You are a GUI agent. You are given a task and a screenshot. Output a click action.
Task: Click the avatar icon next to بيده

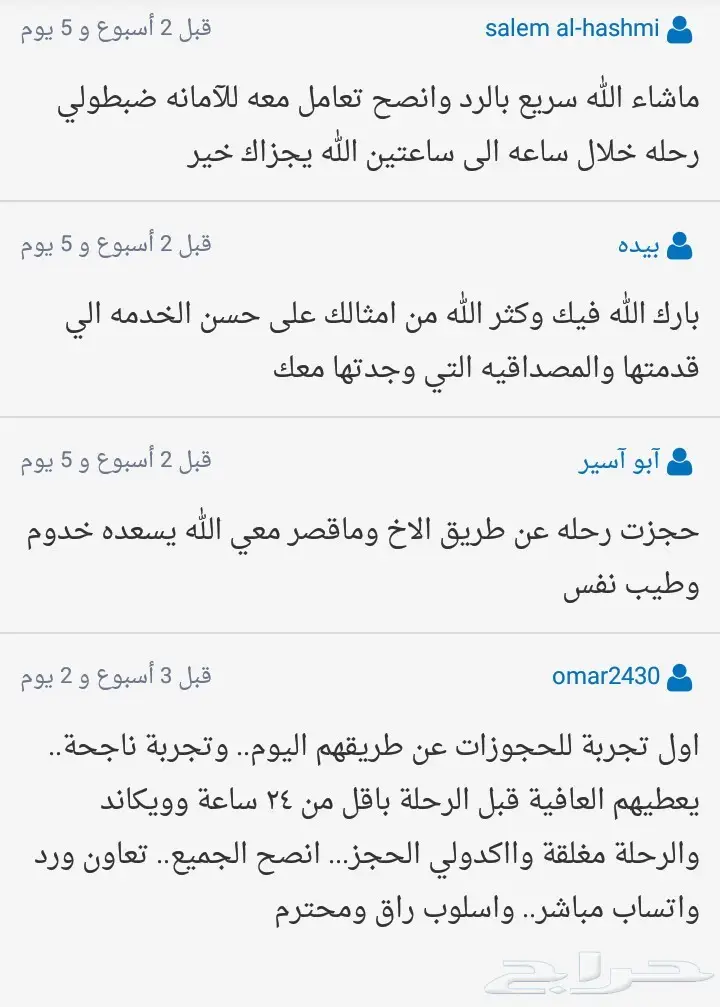pyautogui.click(x=682, y=243)
